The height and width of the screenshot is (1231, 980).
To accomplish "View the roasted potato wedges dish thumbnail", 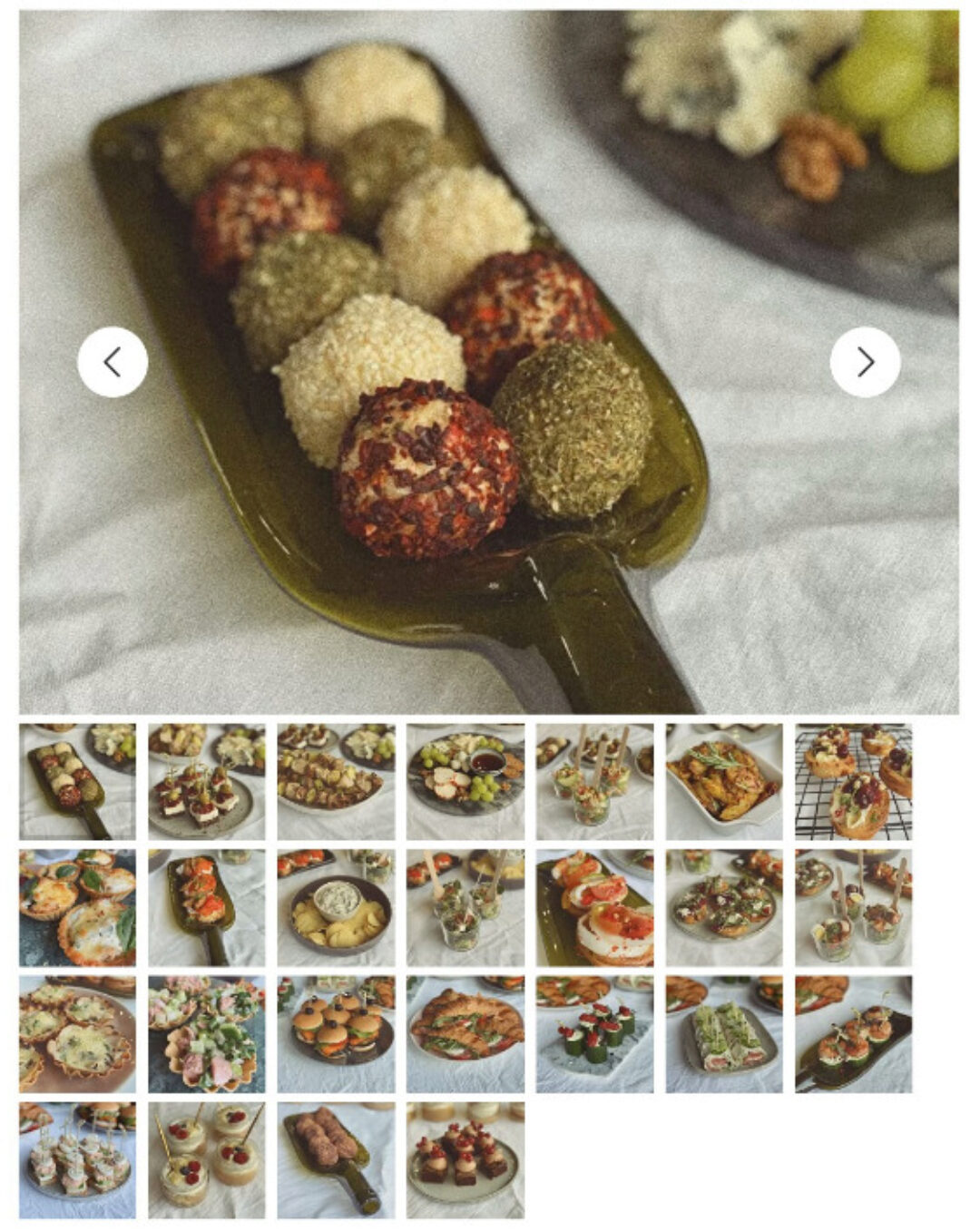I will click(724, 781).
